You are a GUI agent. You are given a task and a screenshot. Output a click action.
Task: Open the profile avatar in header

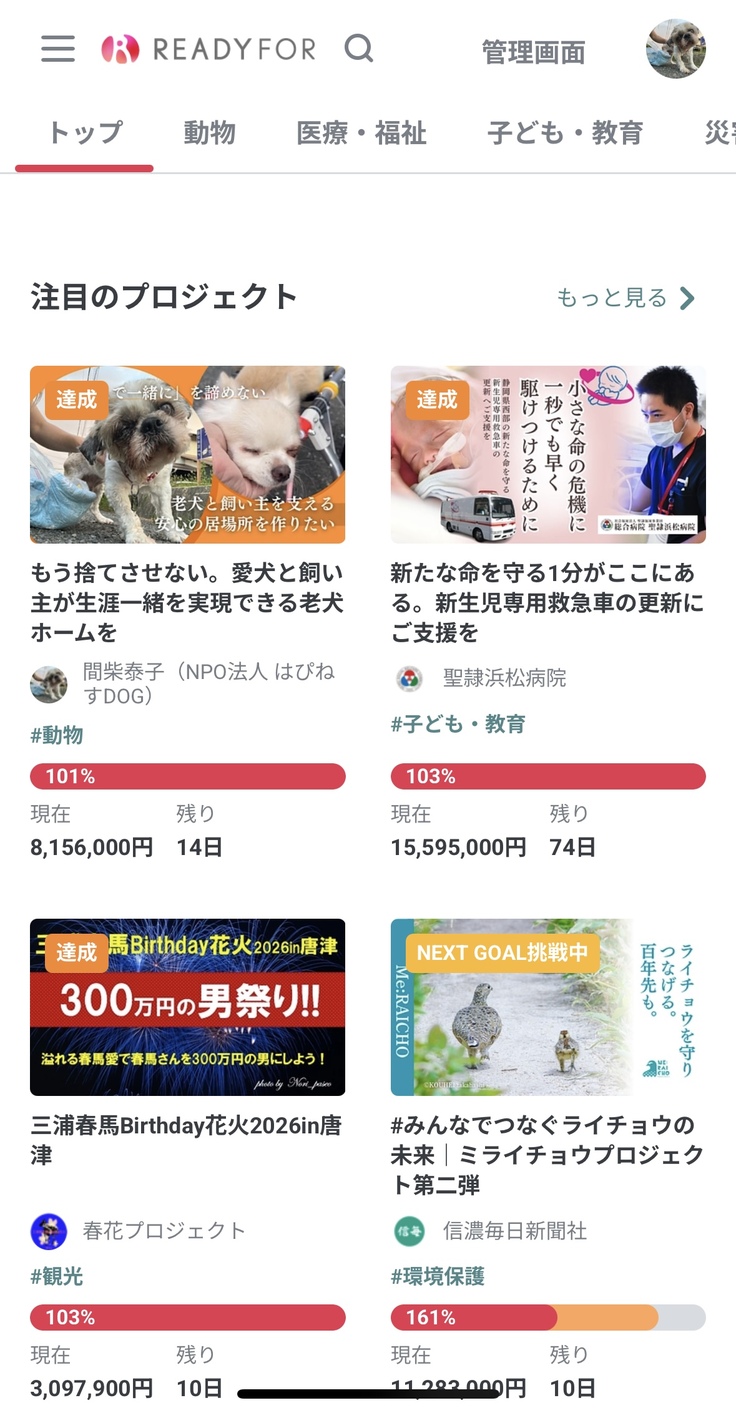676,49
